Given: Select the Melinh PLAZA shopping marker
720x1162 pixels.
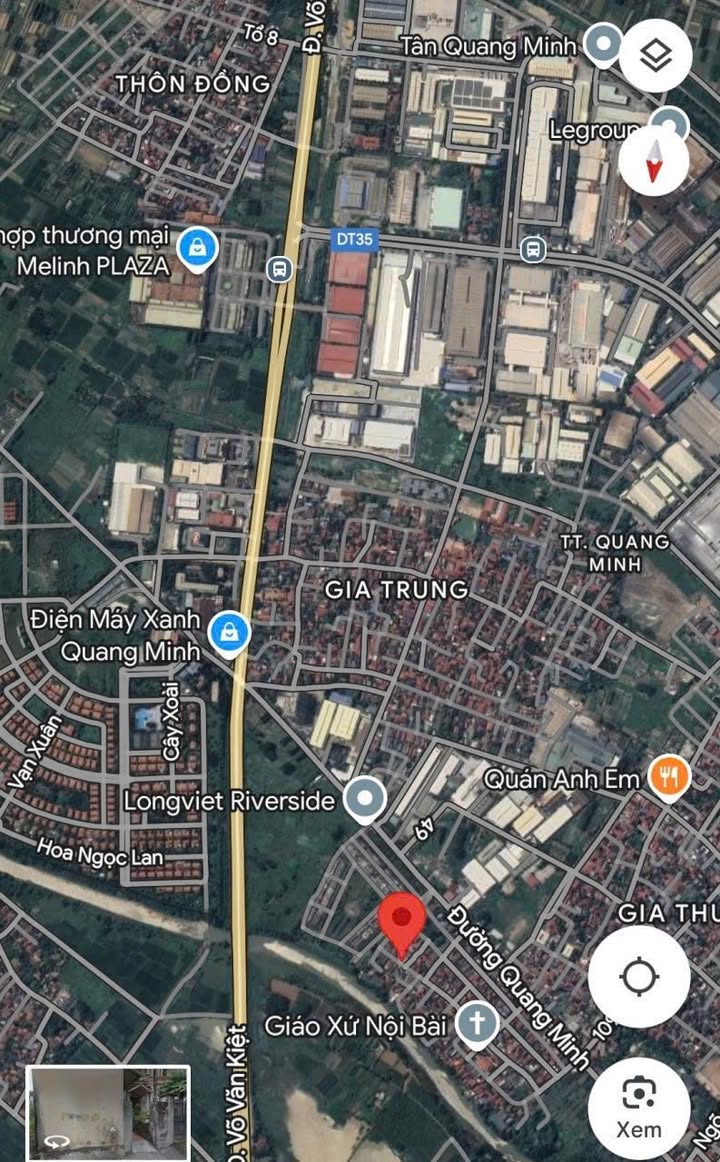Looking at the screenshot, I should point(198,249).
